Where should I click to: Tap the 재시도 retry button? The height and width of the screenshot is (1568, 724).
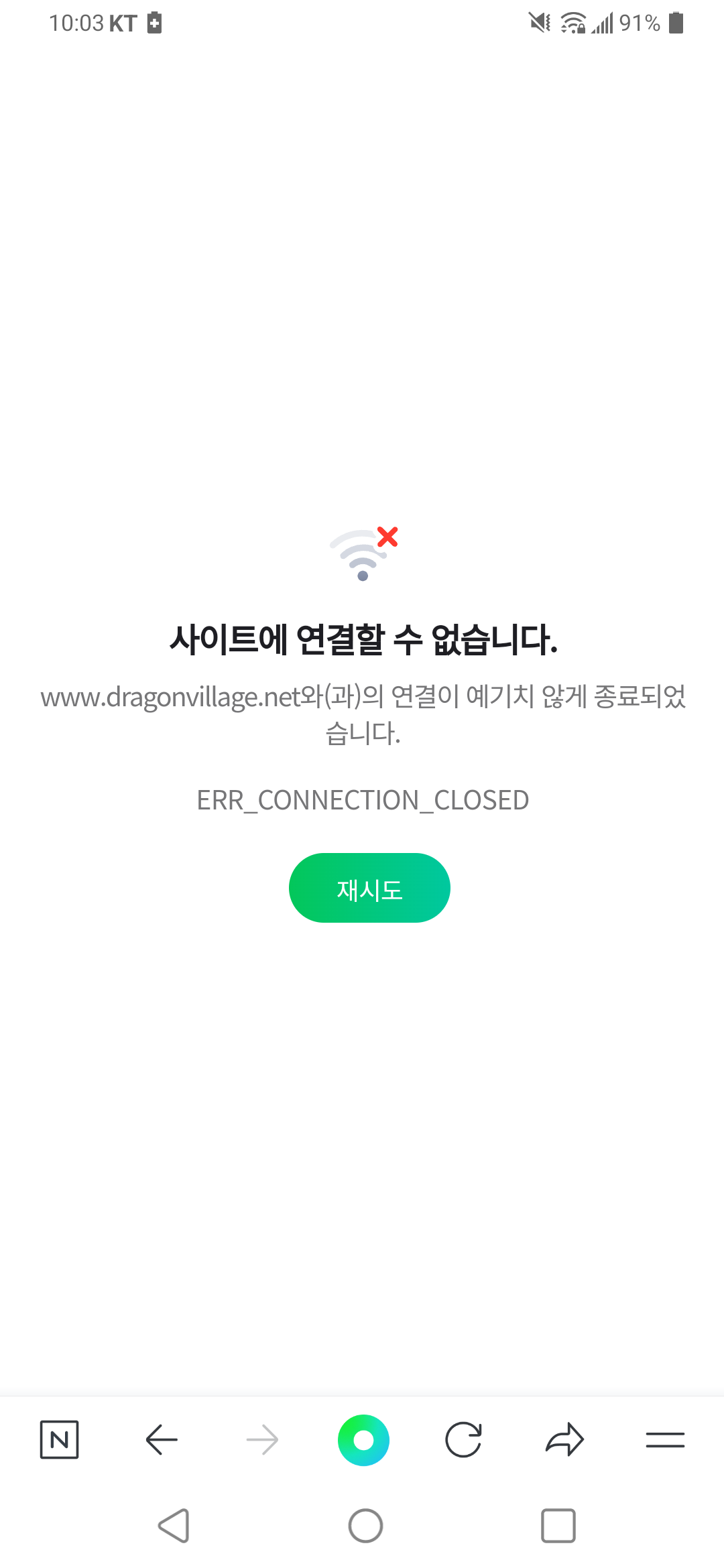pyautogui.click(x=369, y=888)
